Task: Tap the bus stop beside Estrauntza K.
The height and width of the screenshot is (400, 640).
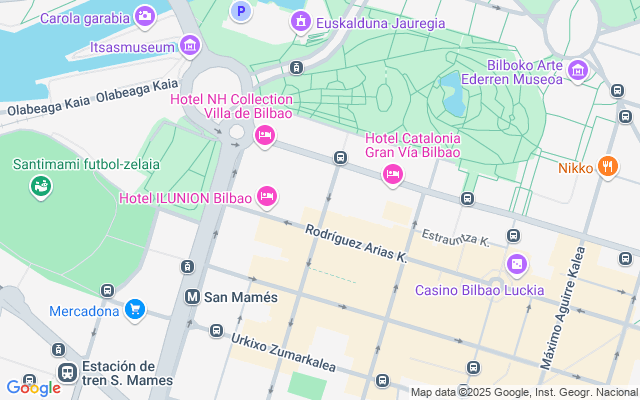Action: pos(513,236)
